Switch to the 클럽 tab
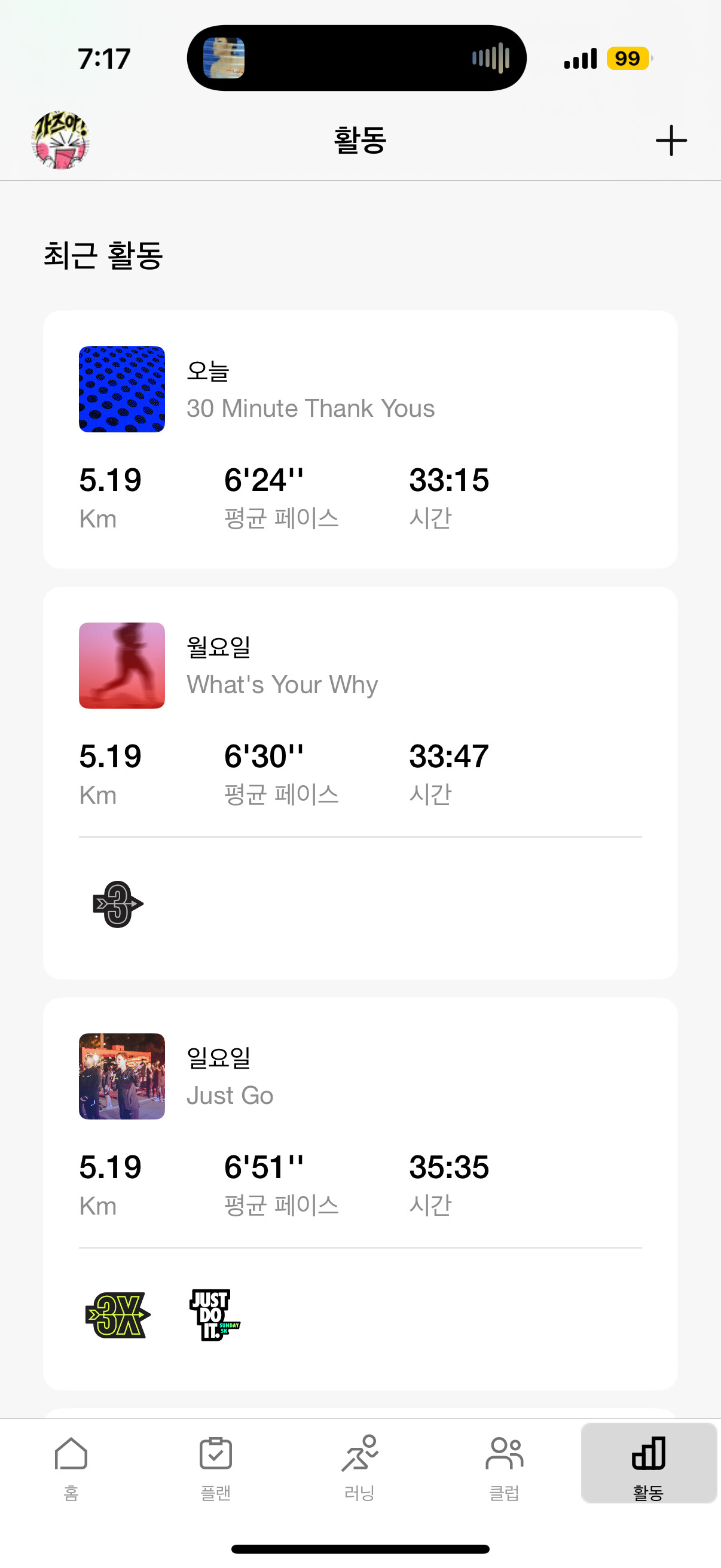Image resolution: width=721 pixels, height=1568 pixels. [504, 1466]
